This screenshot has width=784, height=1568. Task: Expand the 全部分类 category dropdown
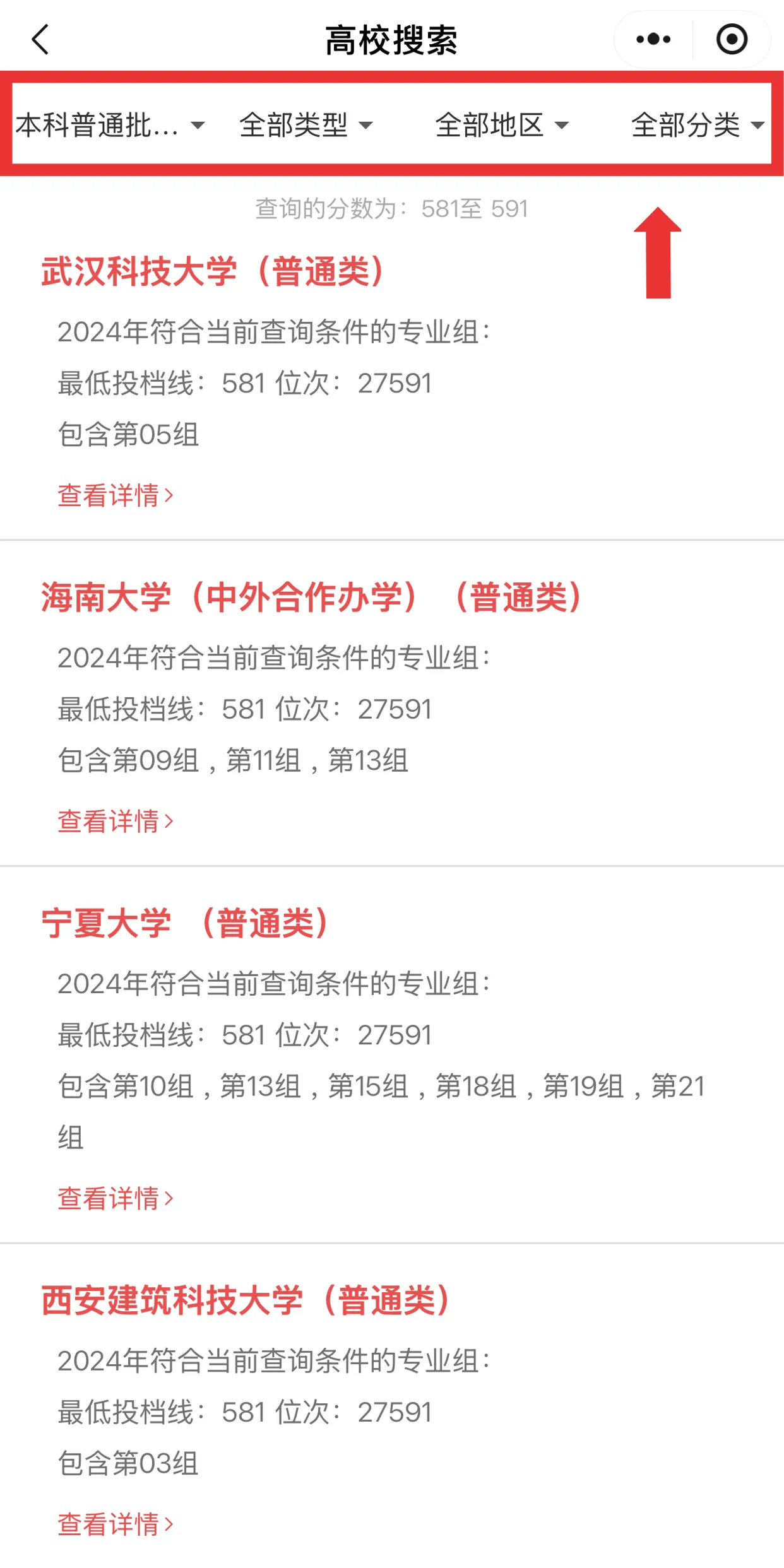[698, 125]
